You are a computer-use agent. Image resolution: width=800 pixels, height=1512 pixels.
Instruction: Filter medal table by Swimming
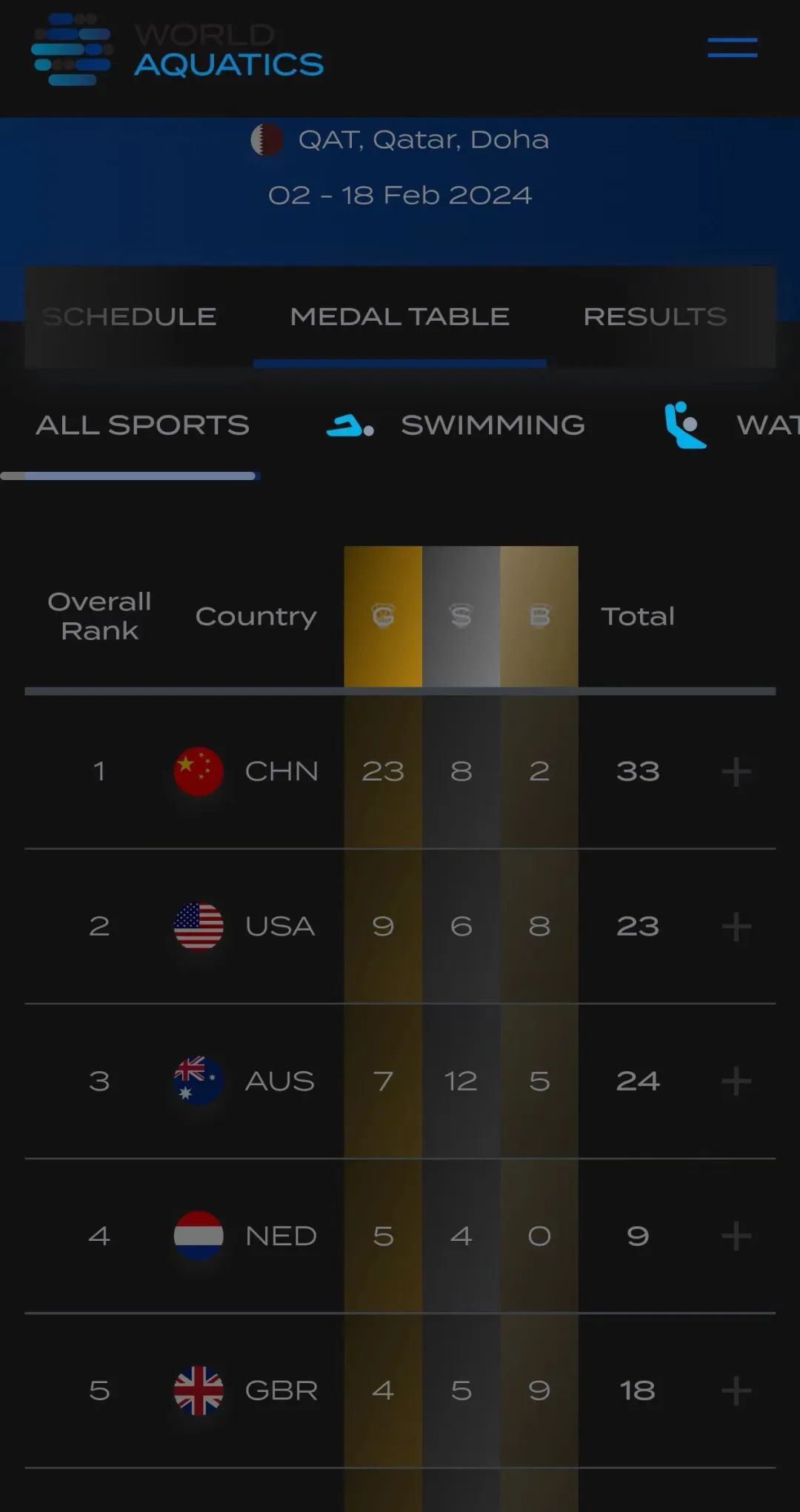tap(456, 425)
